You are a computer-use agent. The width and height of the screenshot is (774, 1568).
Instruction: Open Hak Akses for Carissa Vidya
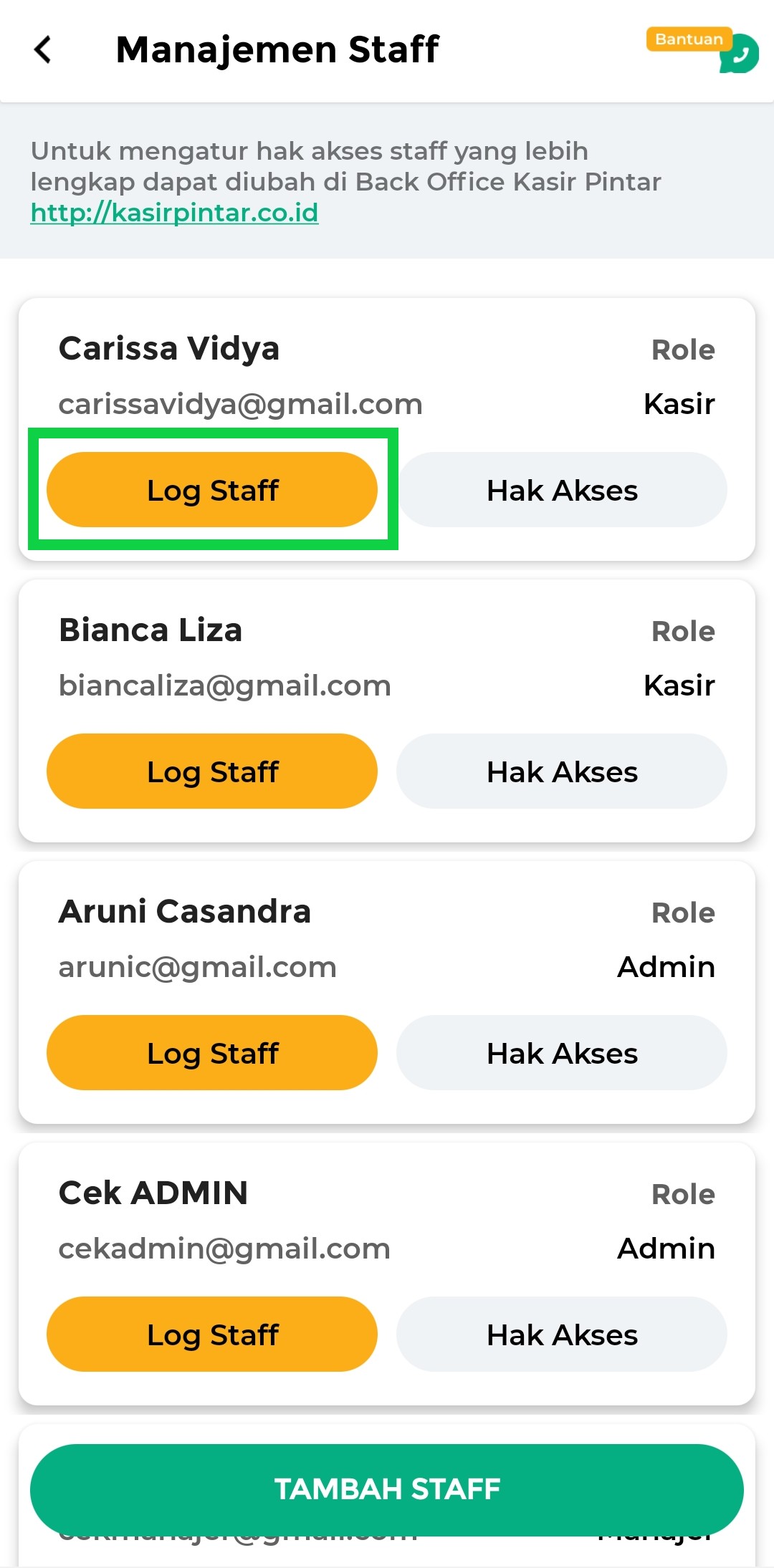click(x=562, y=490)
